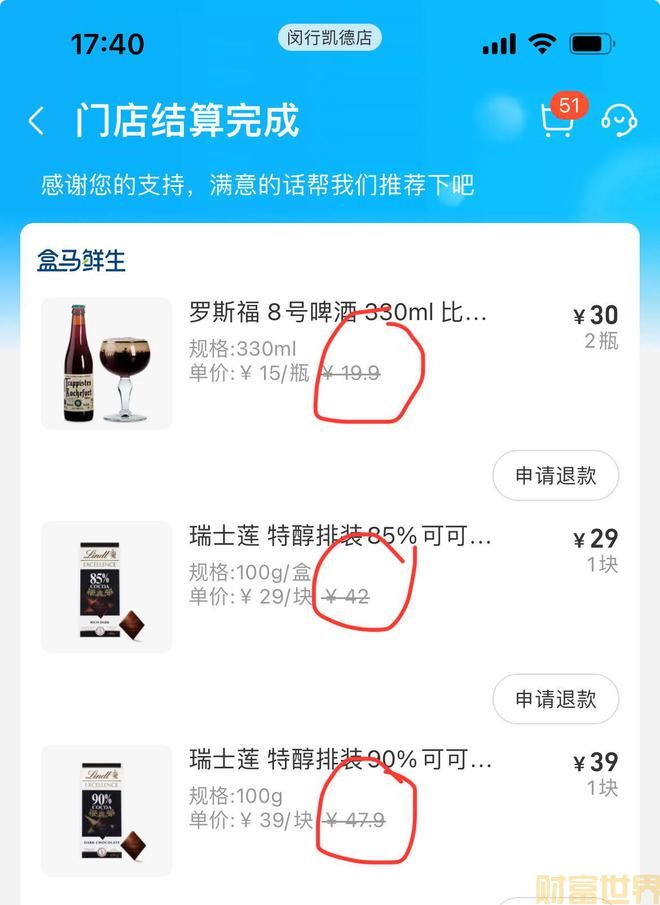Request refund for Lindt 85% cocoa chocolate
Screen dimensions: 660x905
pos(556,699)
